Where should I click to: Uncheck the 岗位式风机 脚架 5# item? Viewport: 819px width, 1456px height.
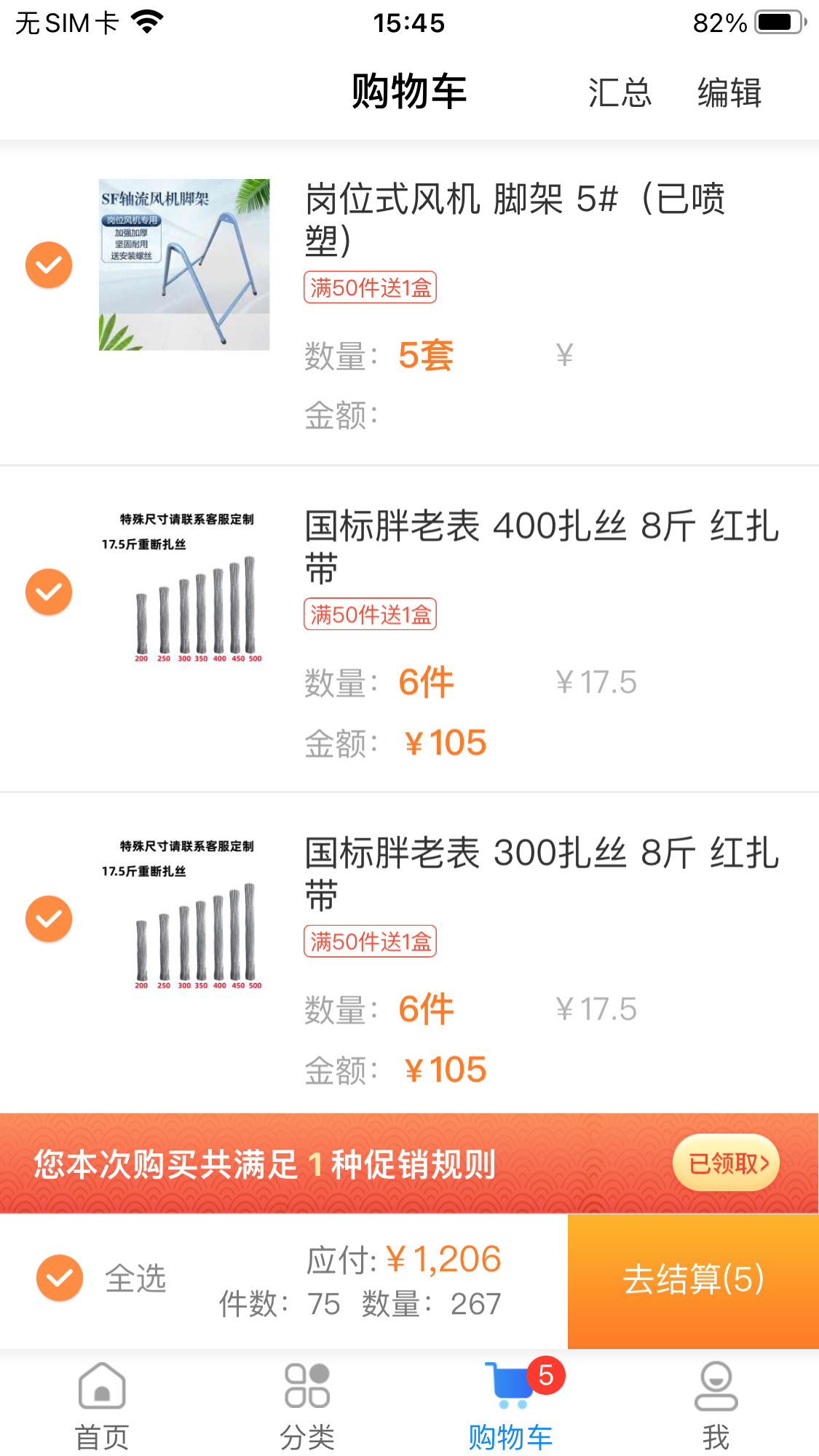tap(49, 265)
